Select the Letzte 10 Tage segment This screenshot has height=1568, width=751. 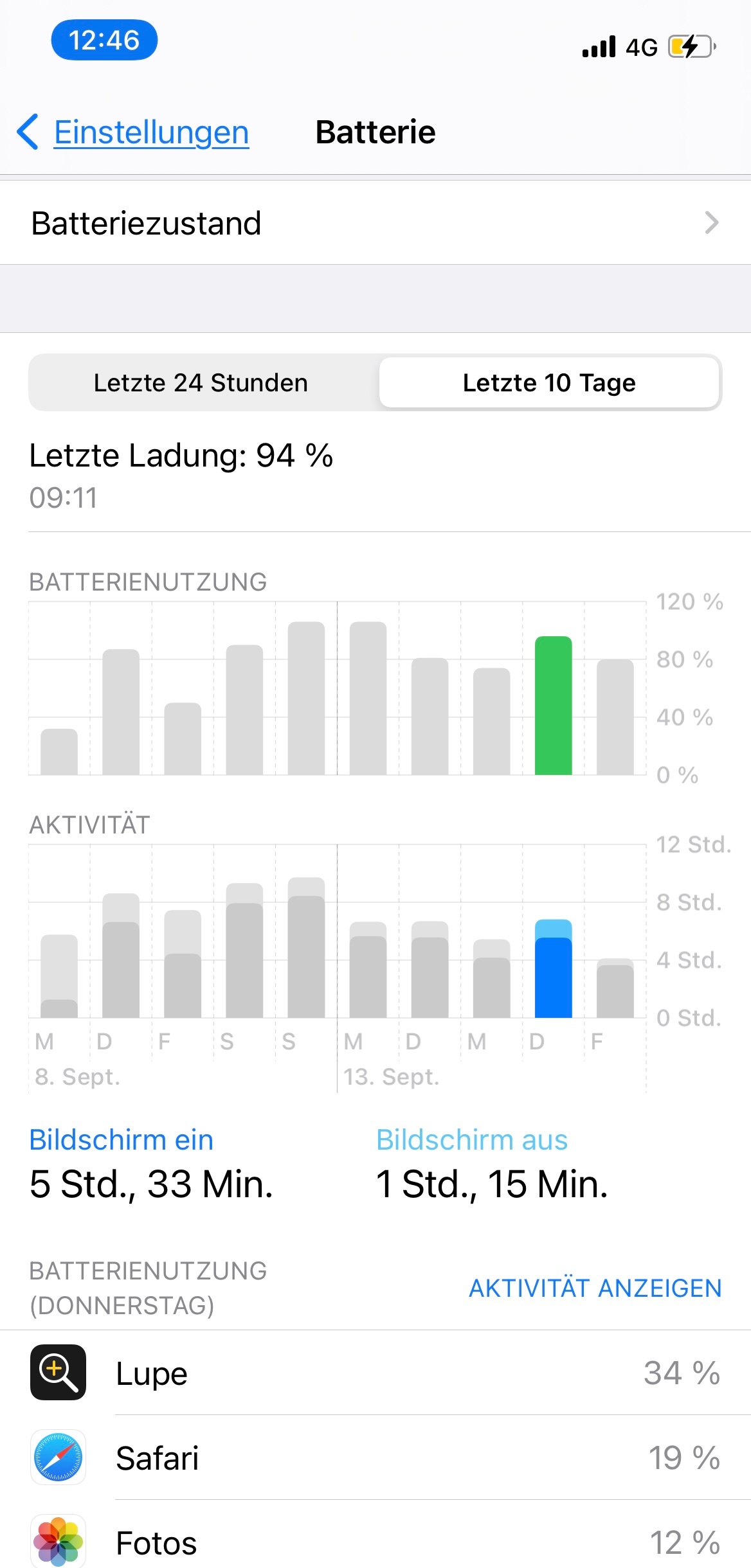point(549,382)
